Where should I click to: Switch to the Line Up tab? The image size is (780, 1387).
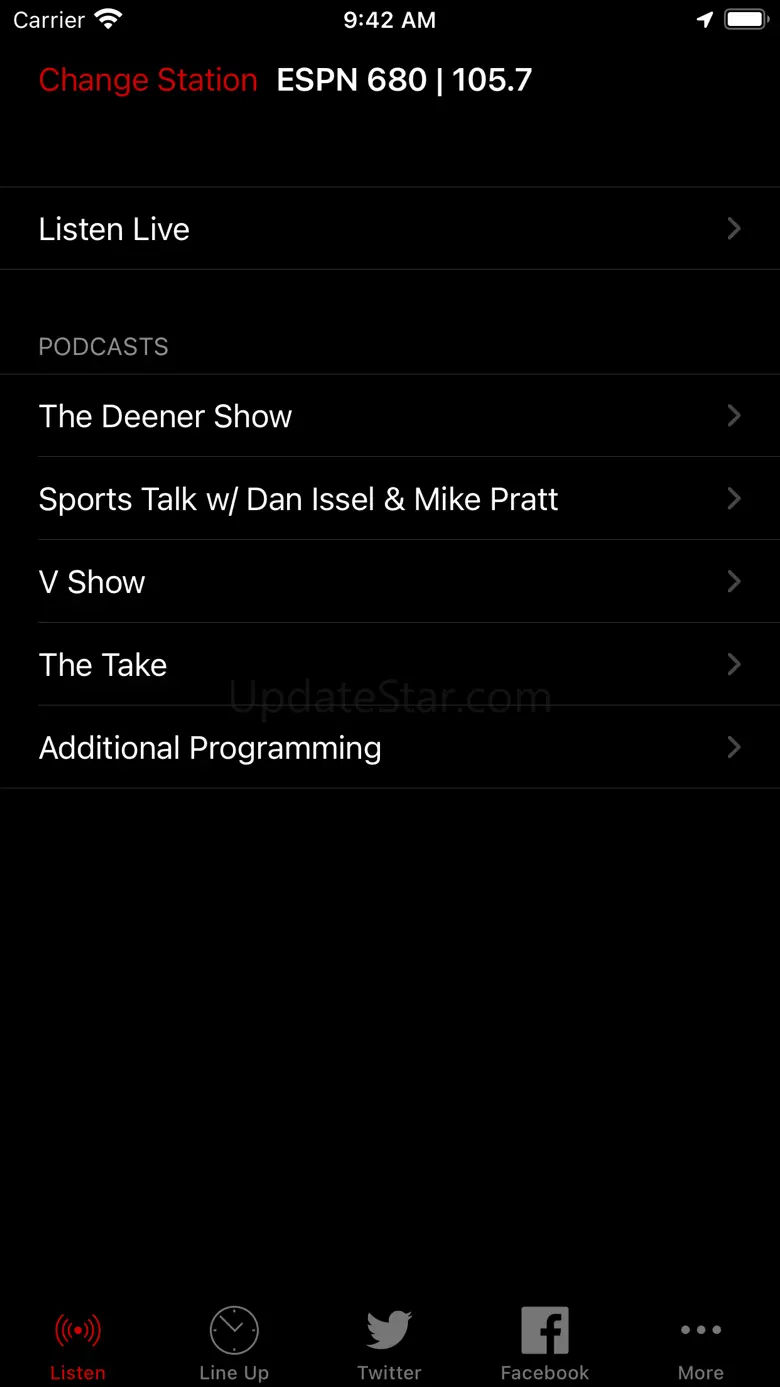click(234, 1343)
